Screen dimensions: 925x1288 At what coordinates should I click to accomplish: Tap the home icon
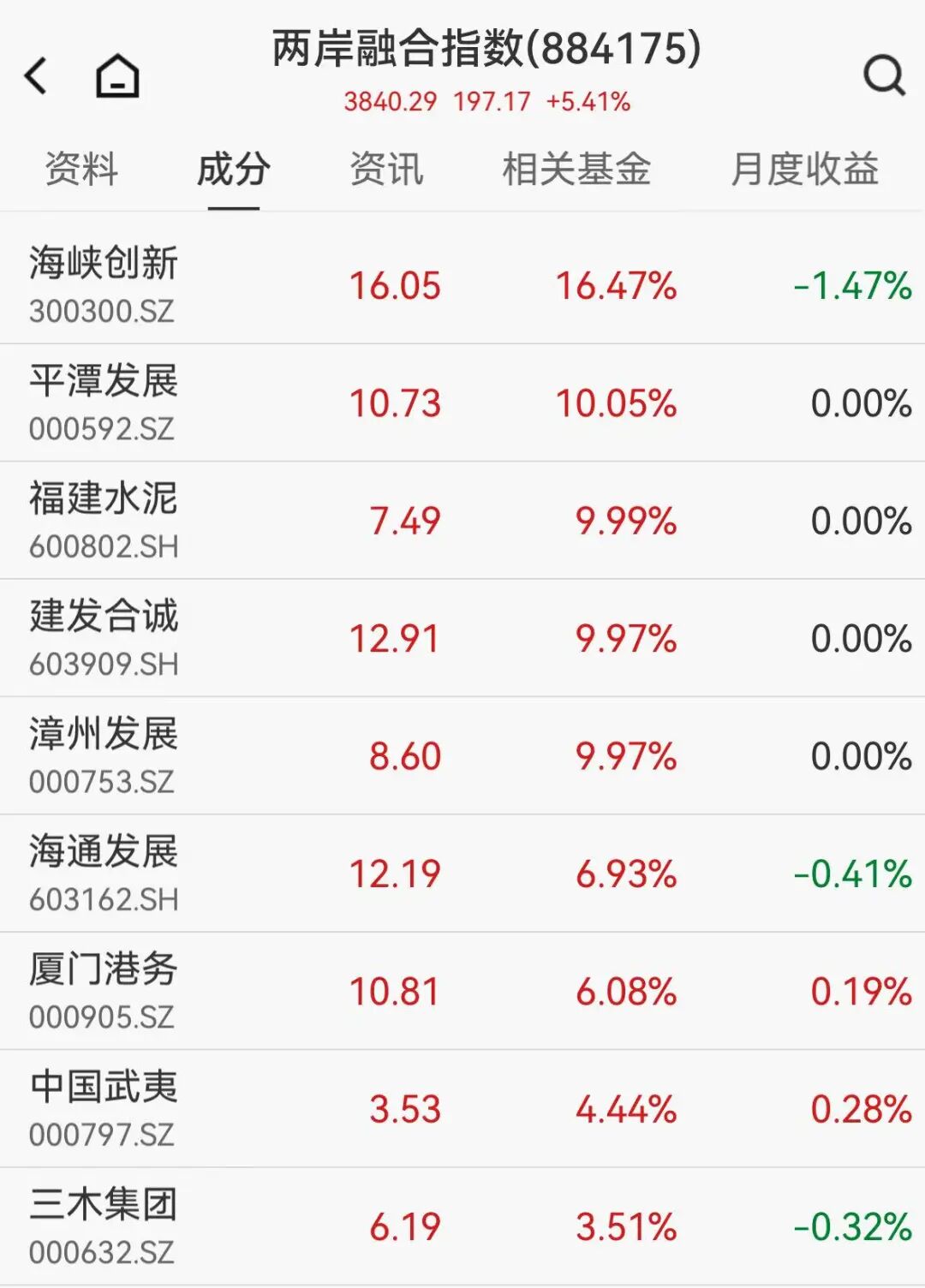pyautogui.click(x=117, y=76)
